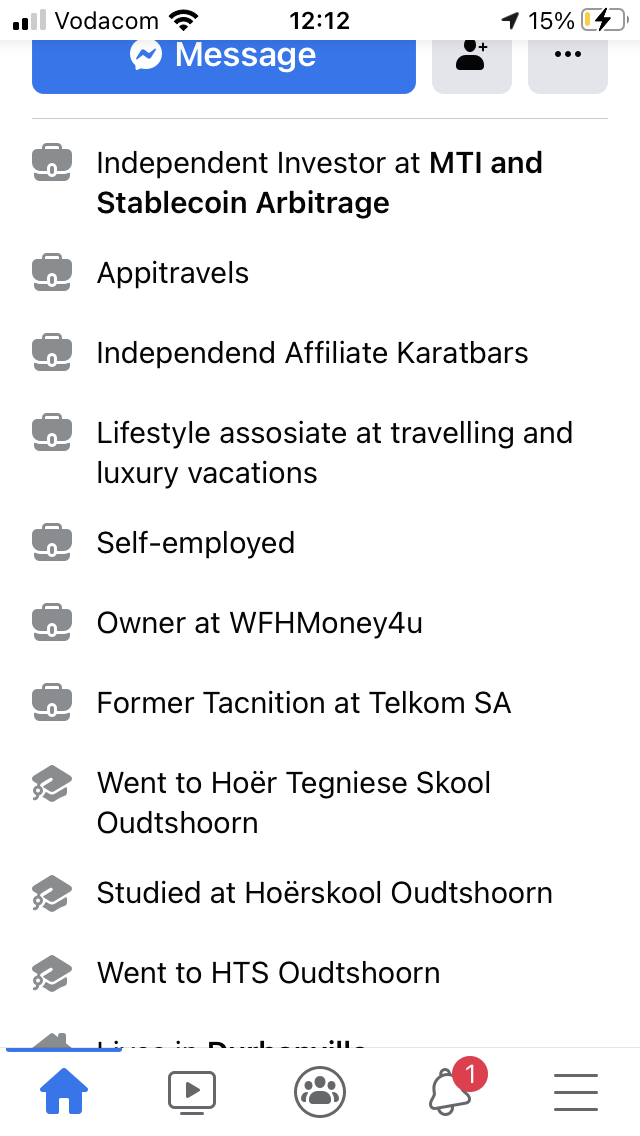Open the hamburger menu tab
Image resolution: width=640 pixels, height=1136 pixels.
[576, 1091]
